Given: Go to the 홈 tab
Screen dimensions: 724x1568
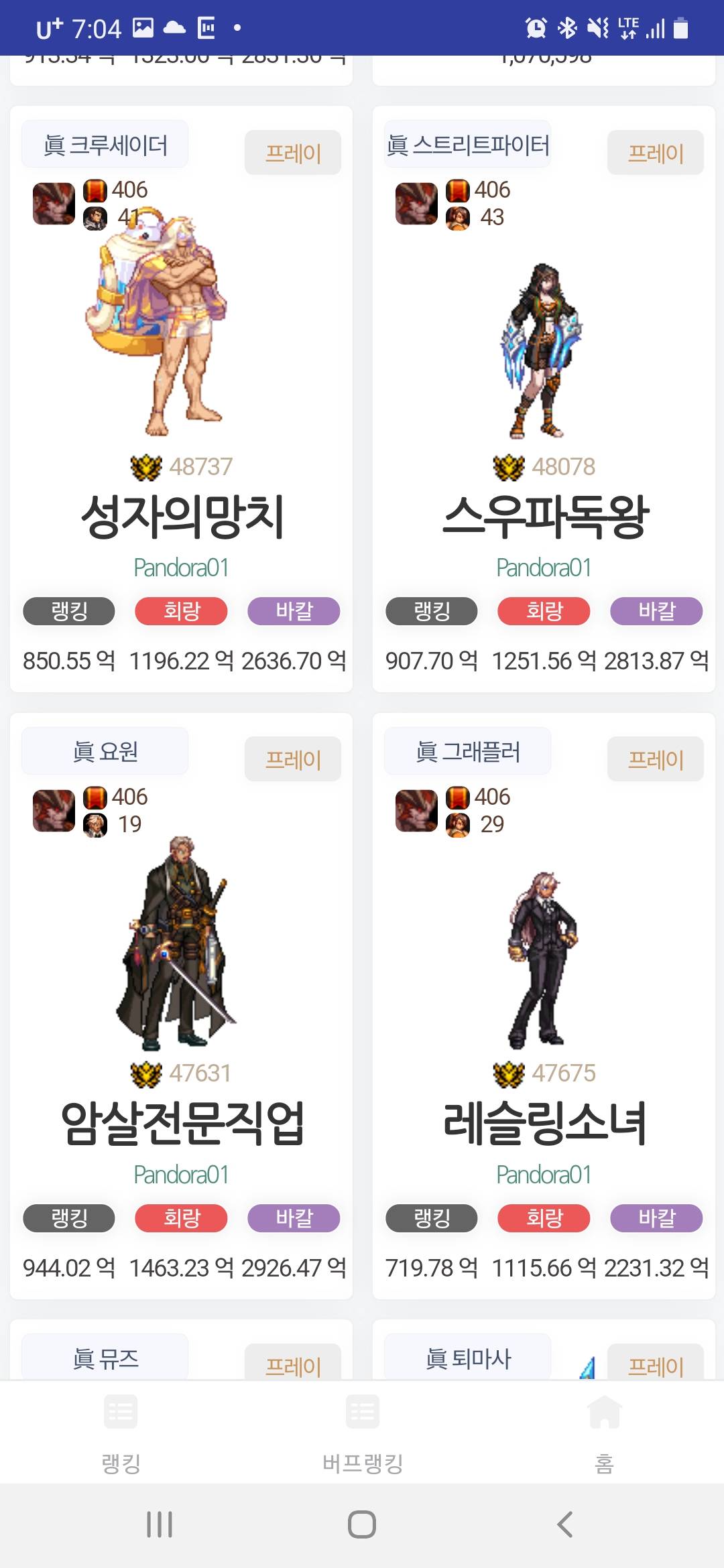Looking at the screenshot, I should [x=604, y=1434].
